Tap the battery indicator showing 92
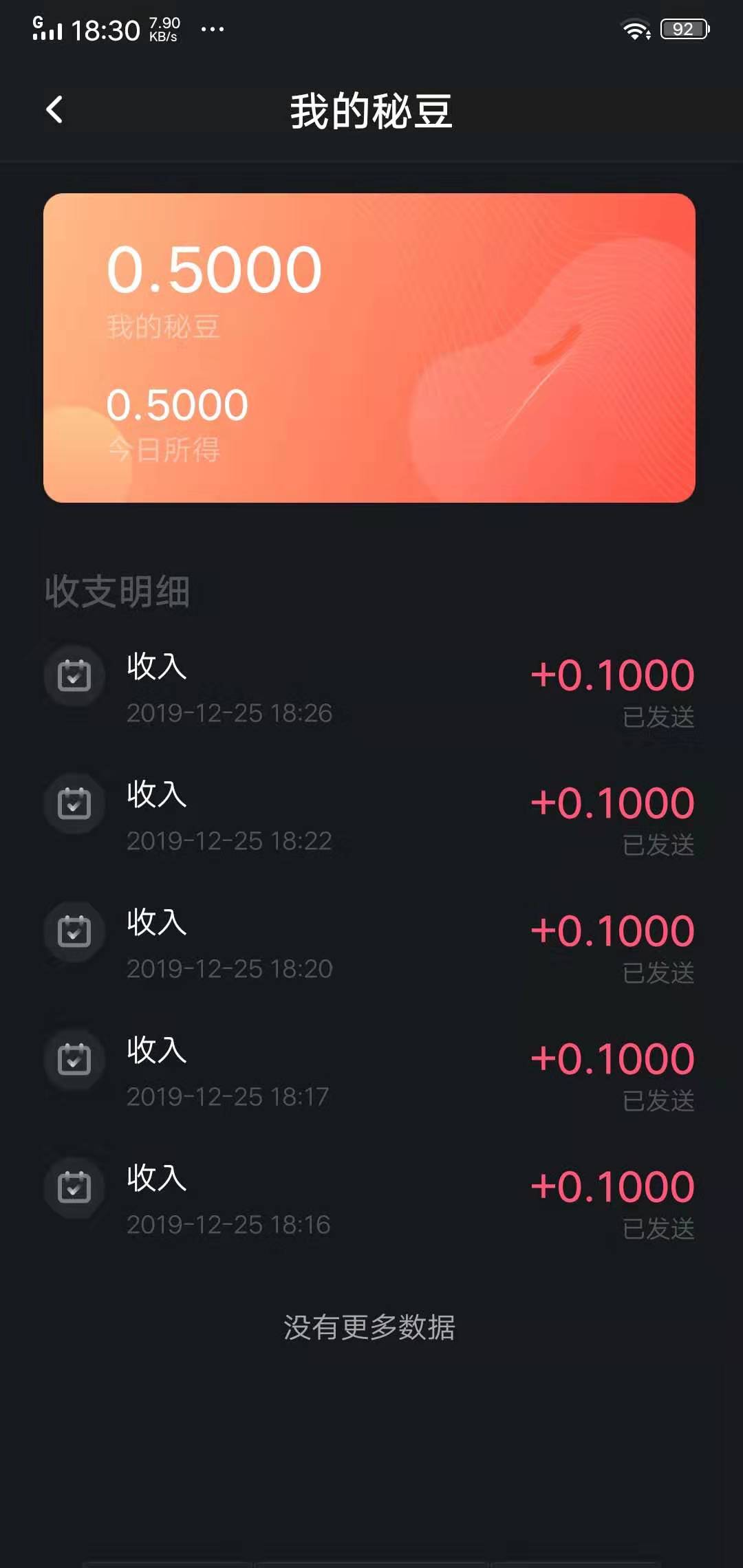This screenshot has height=1568, width=743. pyautogui.click(x=683, y=28)
